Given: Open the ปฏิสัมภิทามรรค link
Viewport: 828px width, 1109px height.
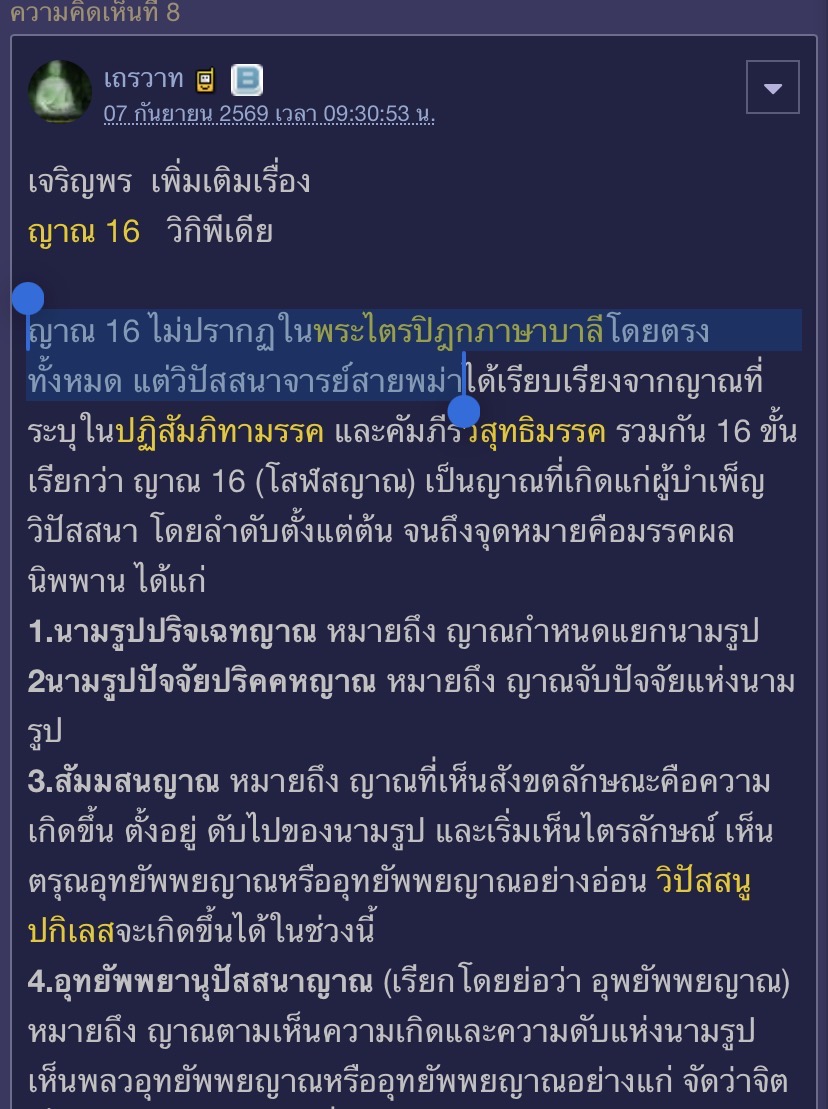Looking at the screenshot, I should (x=219, y=431).
